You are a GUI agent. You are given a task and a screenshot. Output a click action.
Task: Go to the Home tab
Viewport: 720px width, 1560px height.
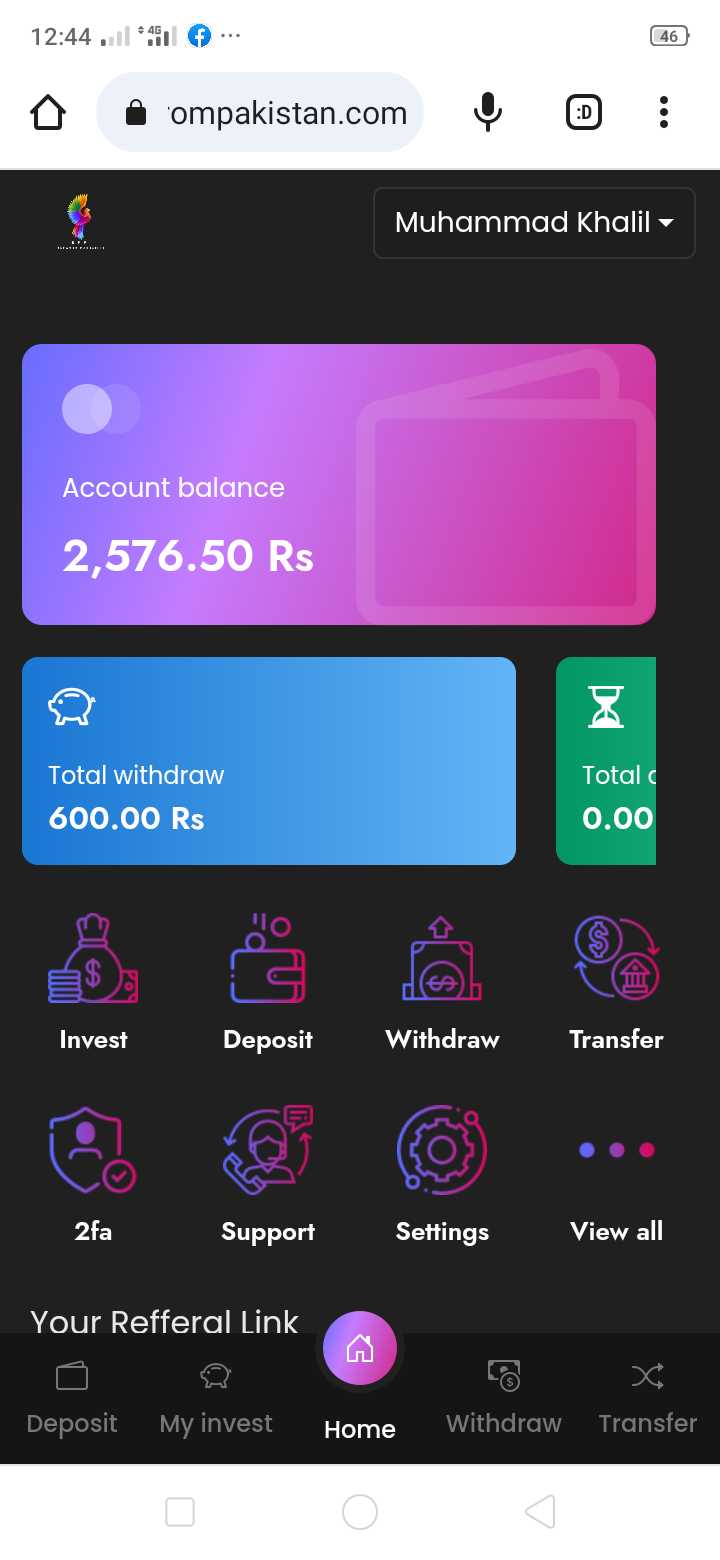click(x=360, y=1378)
